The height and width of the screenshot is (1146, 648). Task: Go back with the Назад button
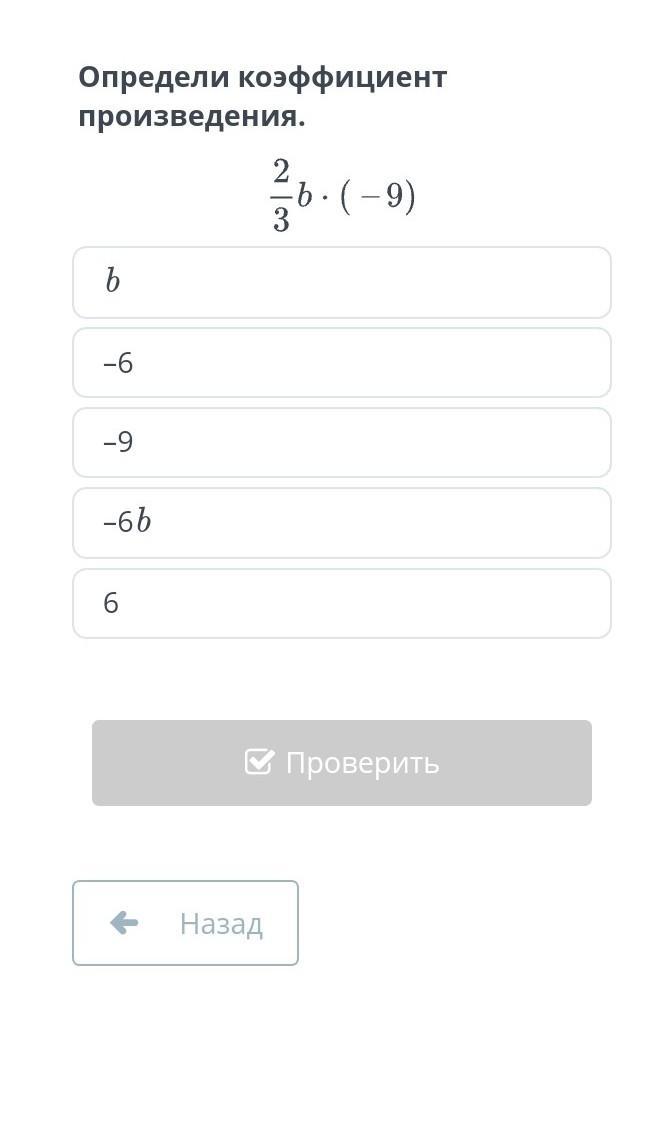coord(186,922)
